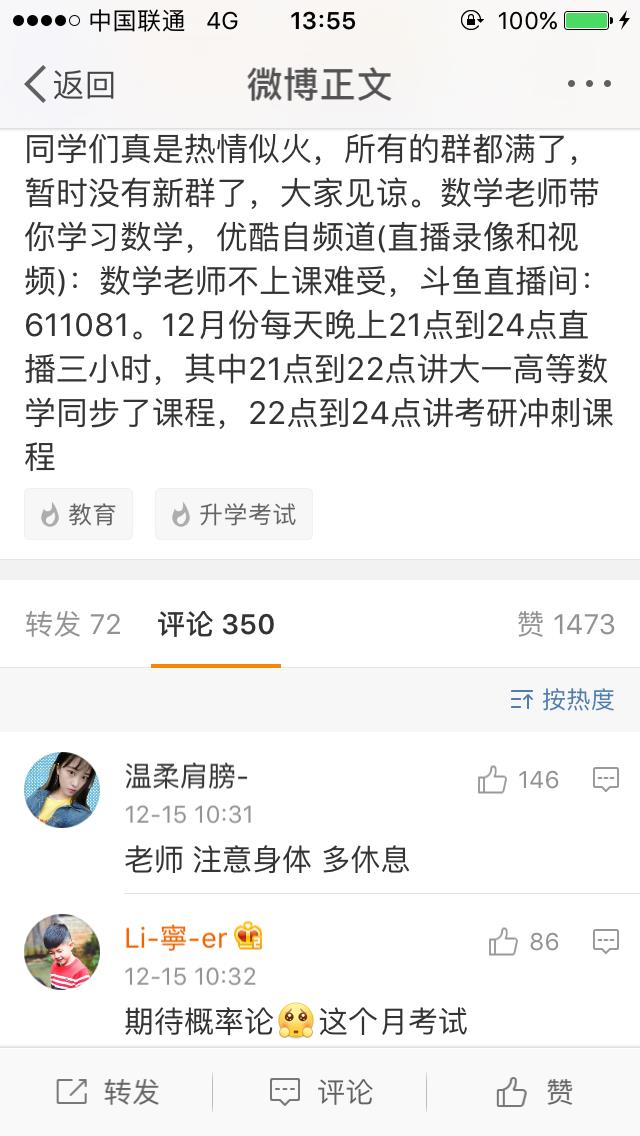The height and width of the screenshot is (1136, 640).
Task: Open the 教育 topic chip
Action: pos(78,515)
